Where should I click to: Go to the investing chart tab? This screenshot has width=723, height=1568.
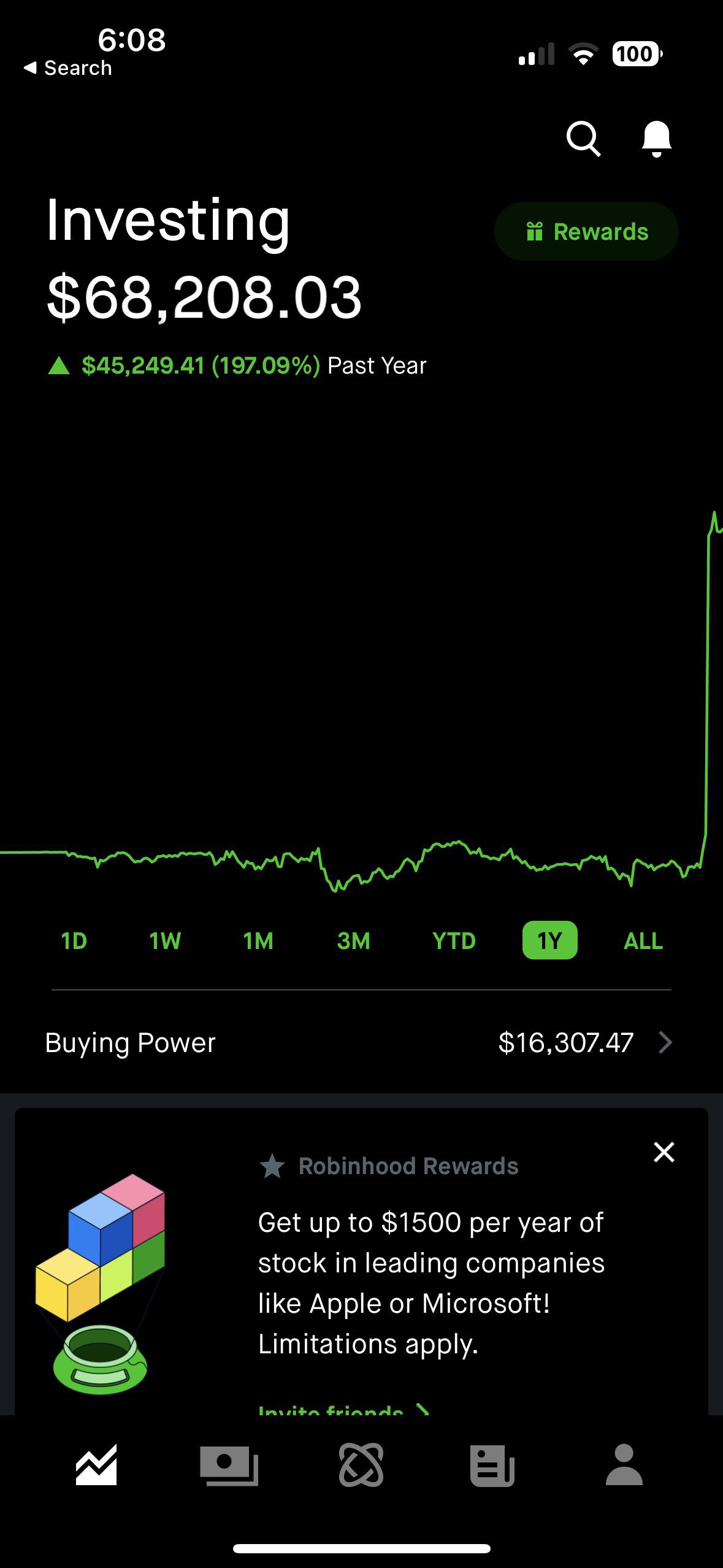[96, 1465]
